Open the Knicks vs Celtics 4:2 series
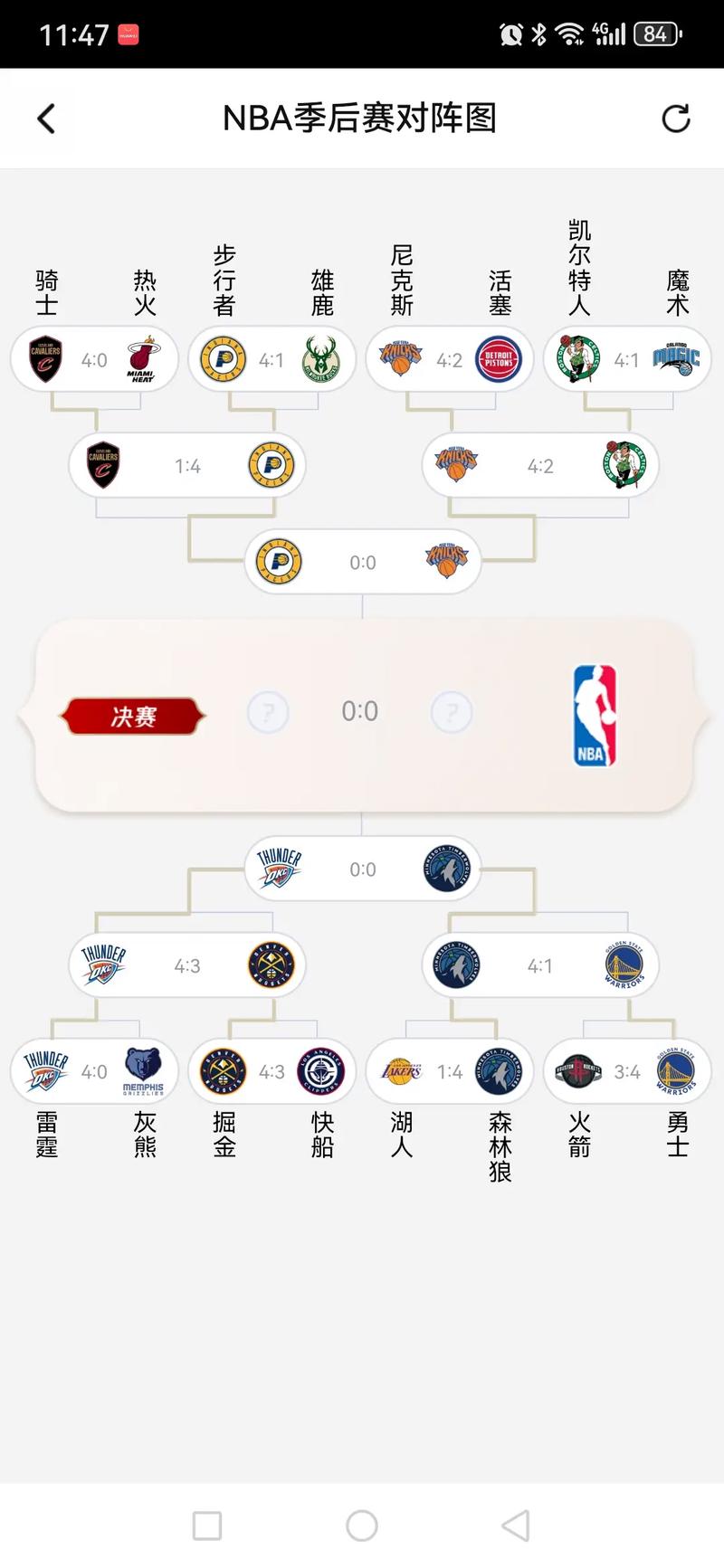The height and width of the screenshot is (1568, 724). 540,466
